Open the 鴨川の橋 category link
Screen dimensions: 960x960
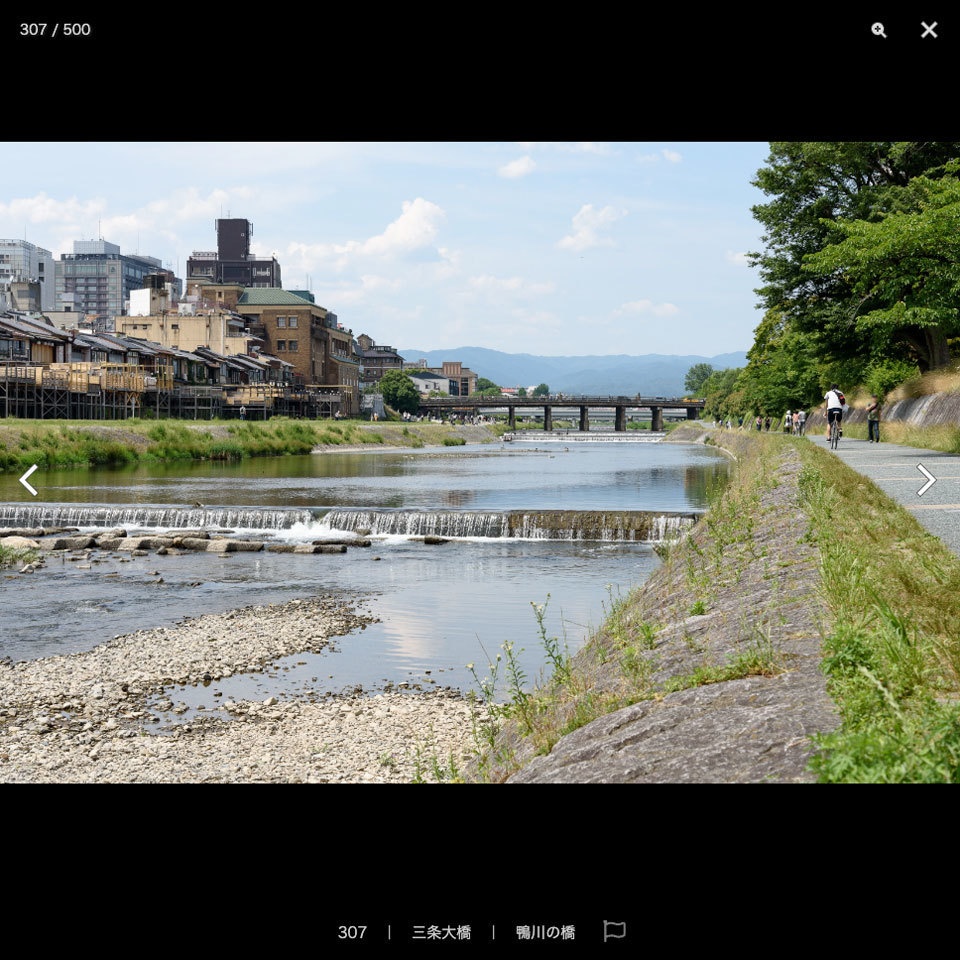(x=545, y=932)
